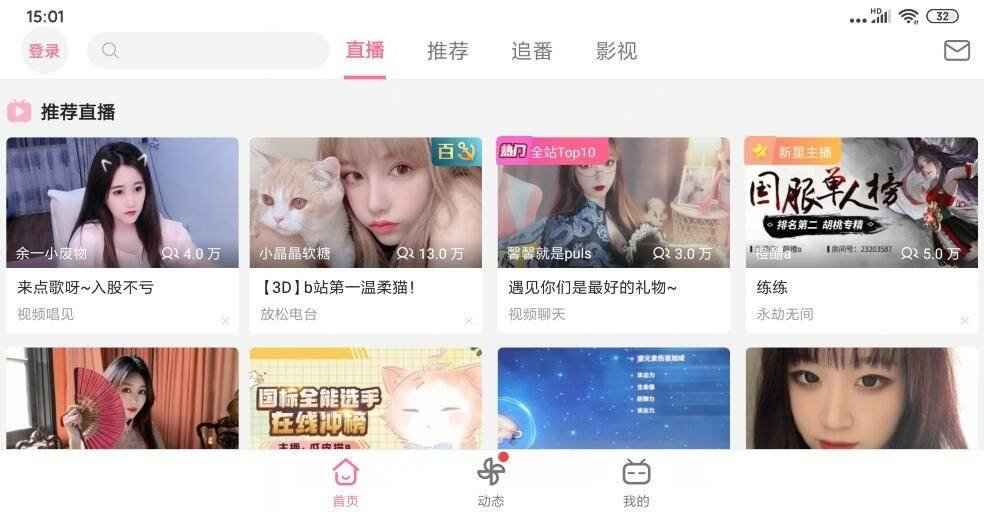Open the live stream with red fan
Image resolution: width=984 pixels, height=512 pixels.
(122, 398)
